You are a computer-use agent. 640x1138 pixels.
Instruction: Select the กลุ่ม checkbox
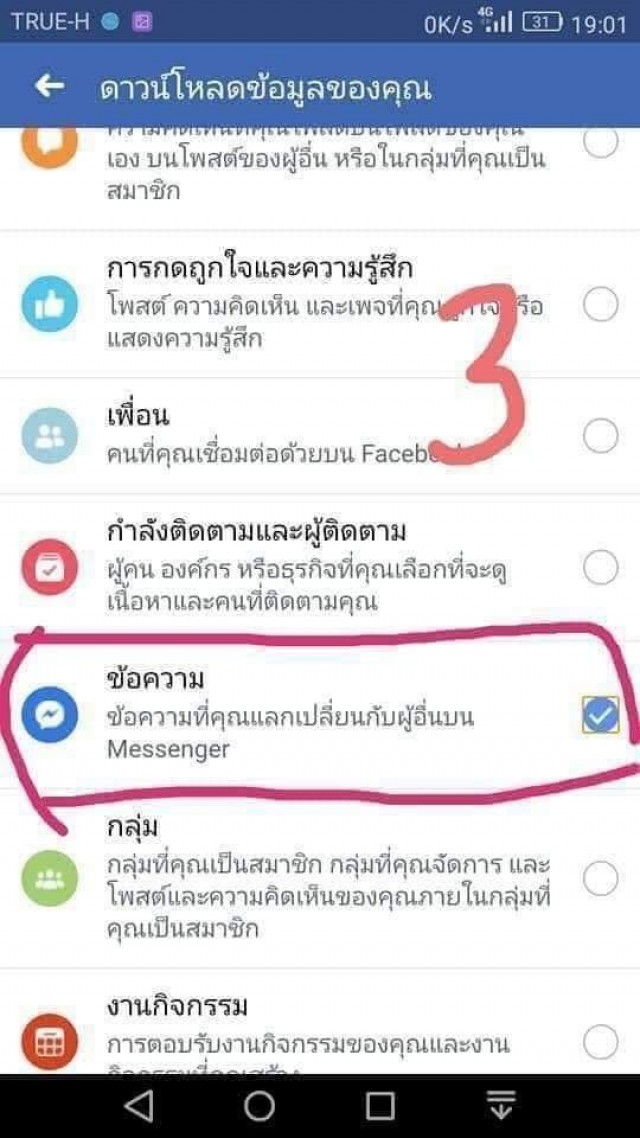(x=600, y=879)
